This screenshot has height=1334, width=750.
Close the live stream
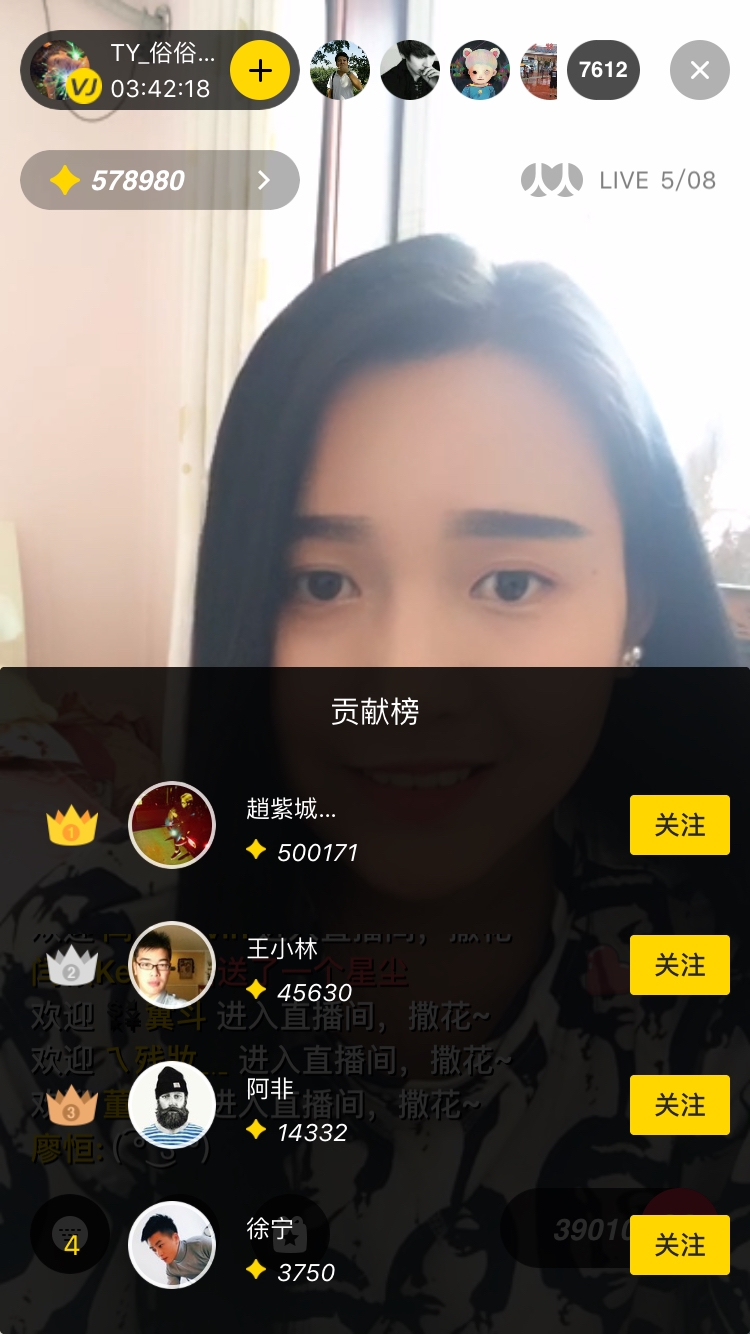[700, 70]
